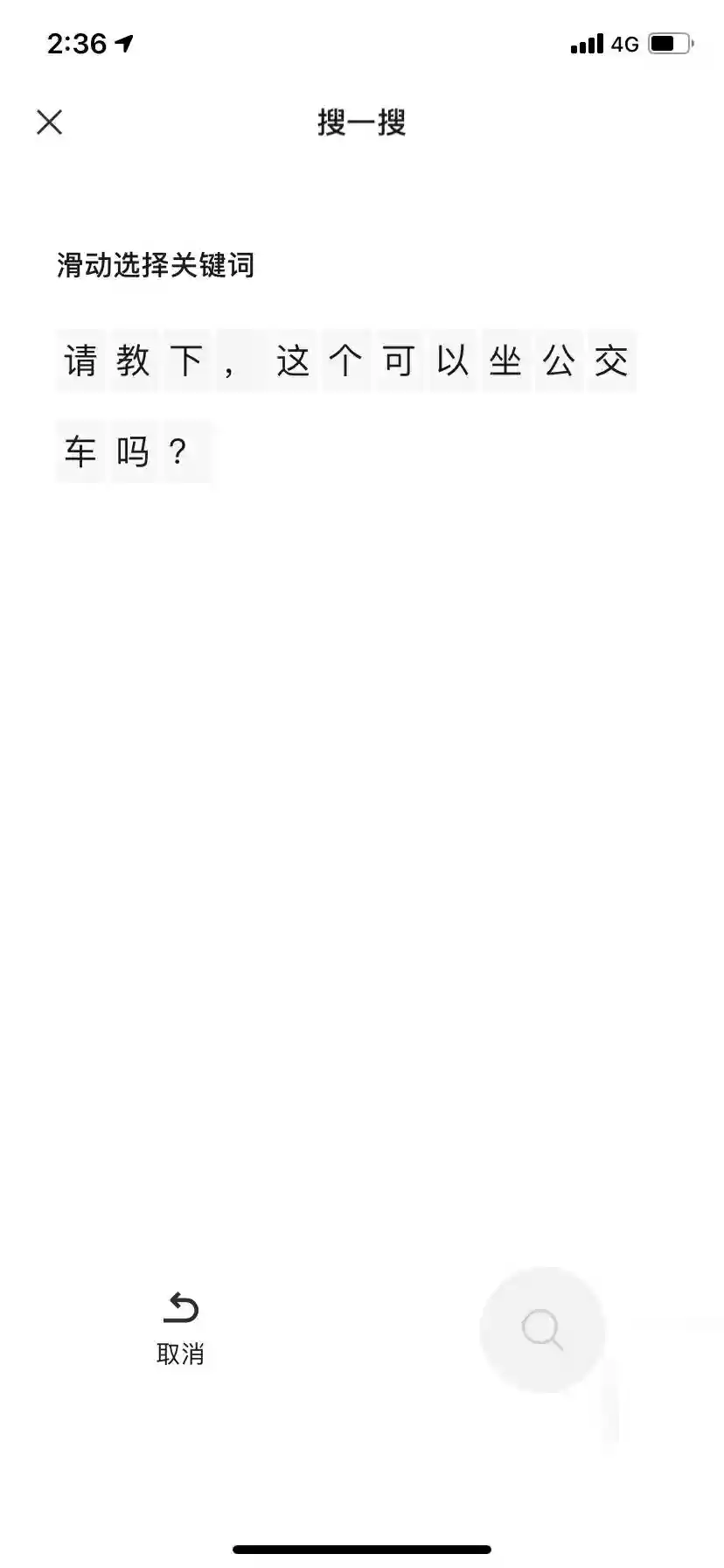Select the character 这
This screenshot has height=1568, width=724.
click(293, 360)
